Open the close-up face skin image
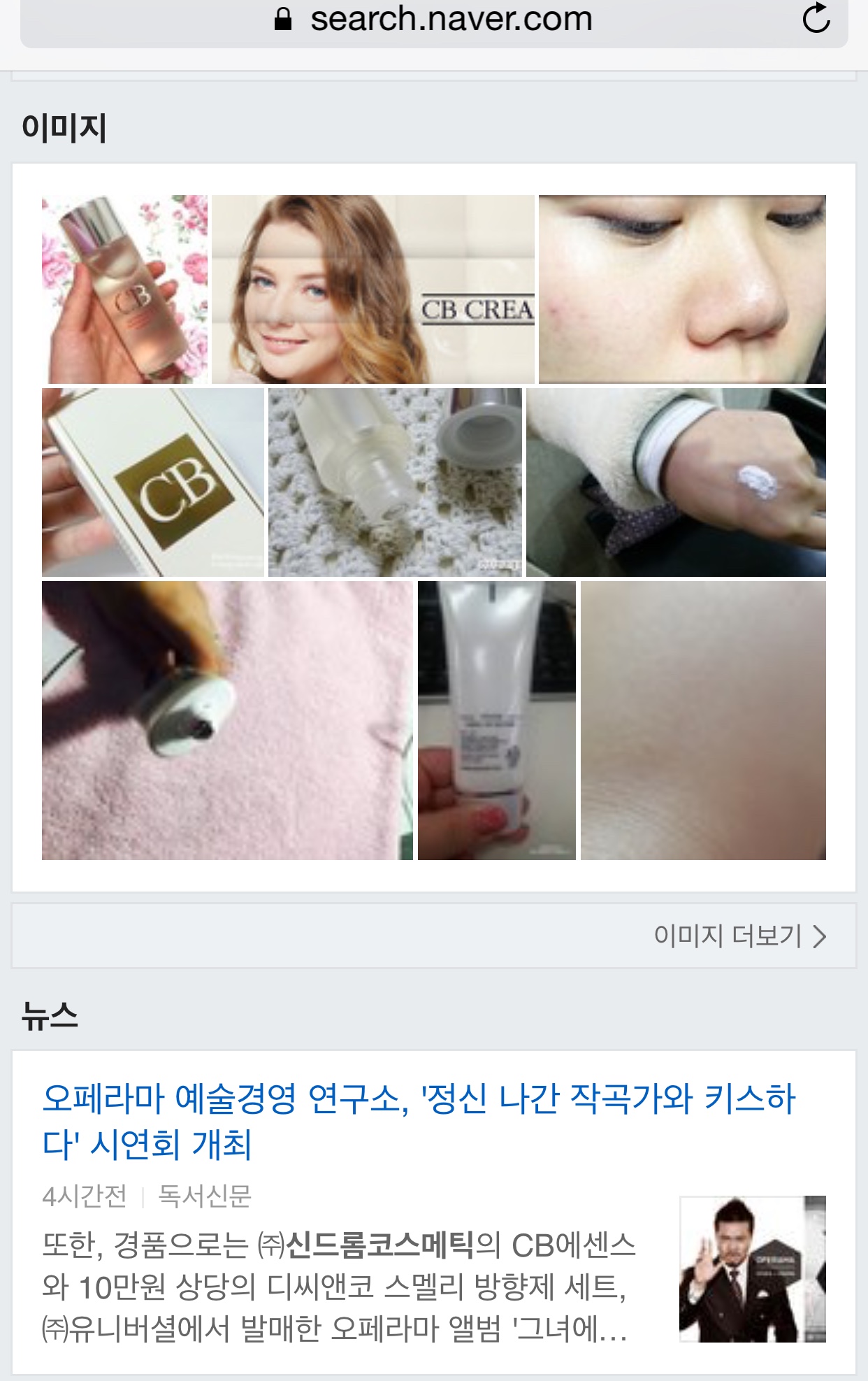 click(682, 289)
